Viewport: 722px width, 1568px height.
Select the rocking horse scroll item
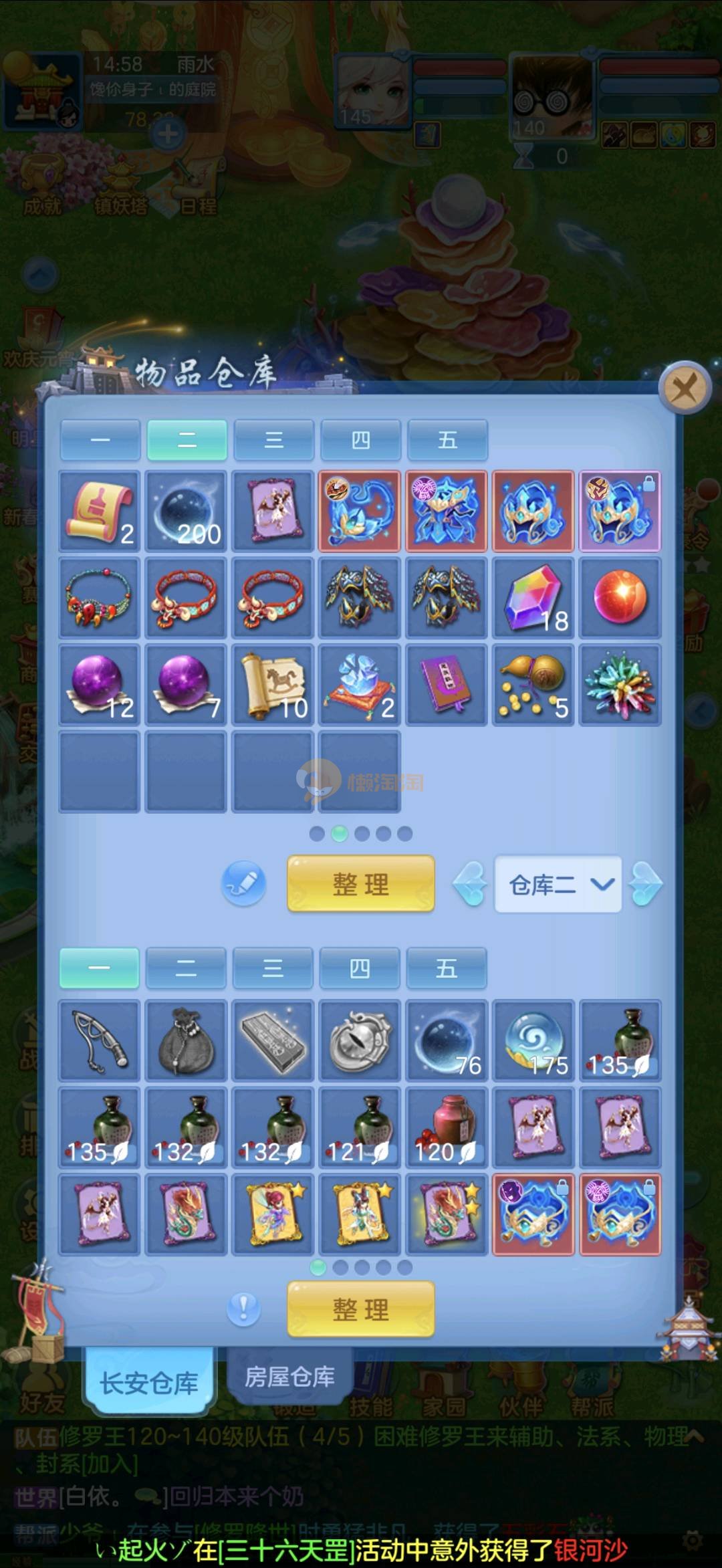[x=273, y=685]
